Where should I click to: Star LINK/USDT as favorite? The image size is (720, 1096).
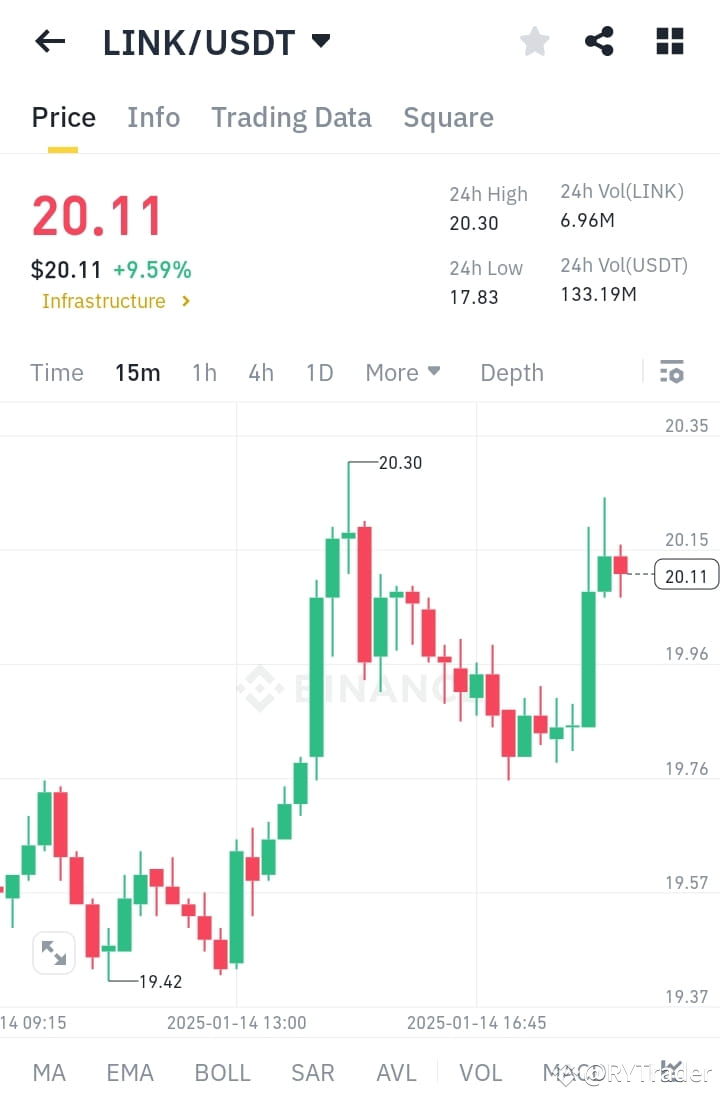pyautogui.click(x=534, y=40)
